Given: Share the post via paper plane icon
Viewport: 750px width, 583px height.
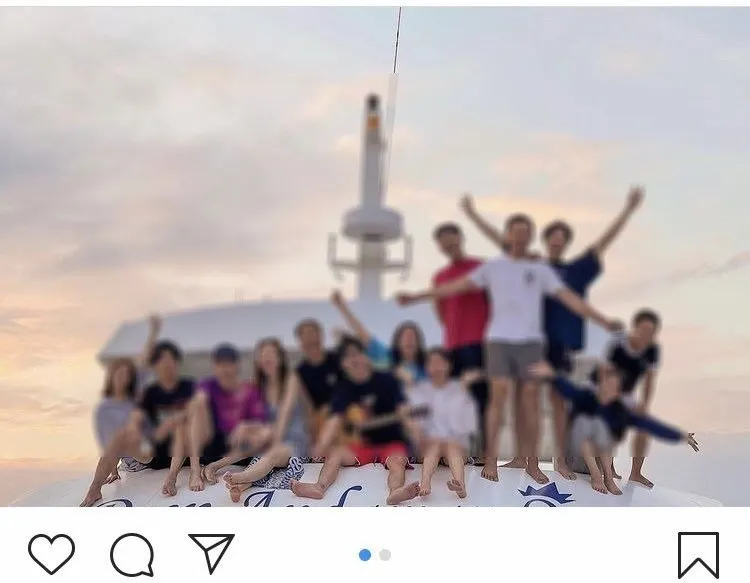Looking at the screenshot, I should (x=211, y=553).
